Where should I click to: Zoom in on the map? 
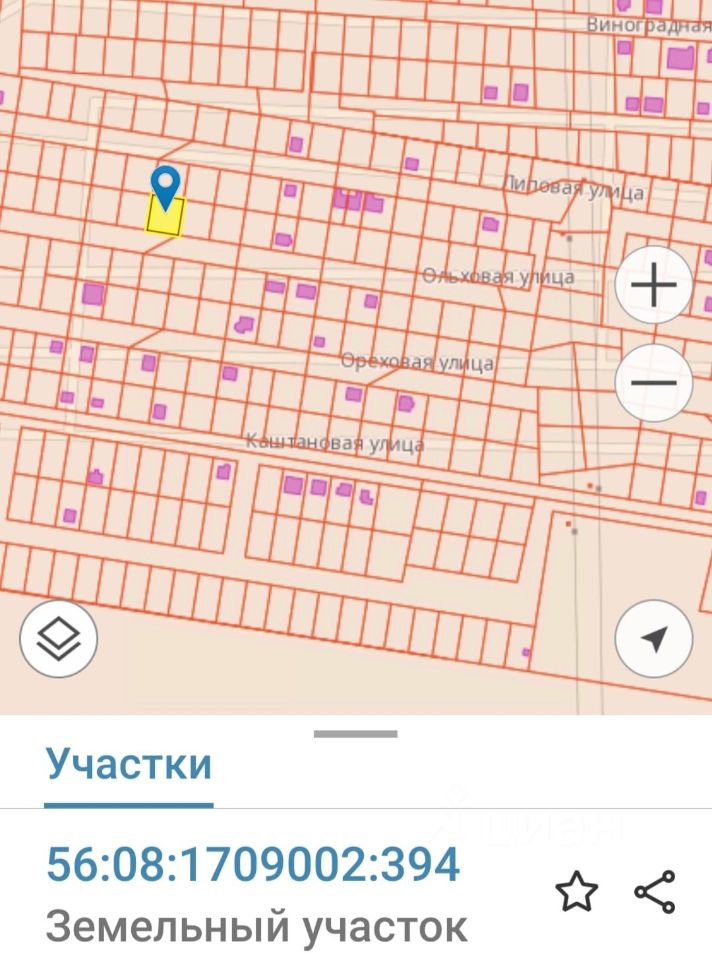pos(654,285)
